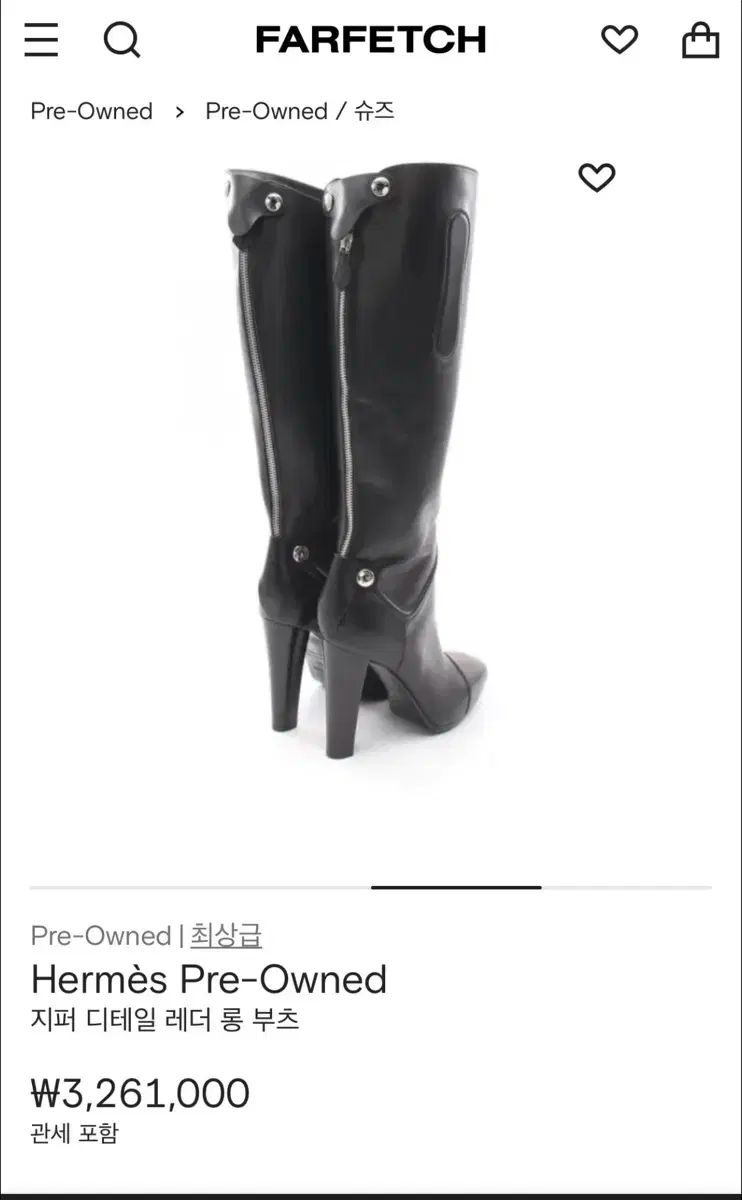The width and height of the screenshot is (742, 1200).
Task: Open the shopping bag
Action: 700,40
